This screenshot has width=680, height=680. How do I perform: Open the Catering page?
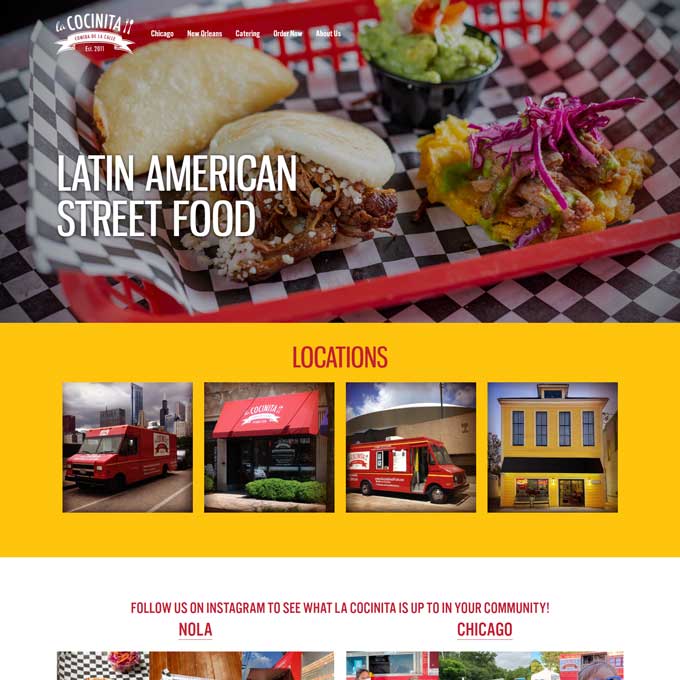[247, 34]
